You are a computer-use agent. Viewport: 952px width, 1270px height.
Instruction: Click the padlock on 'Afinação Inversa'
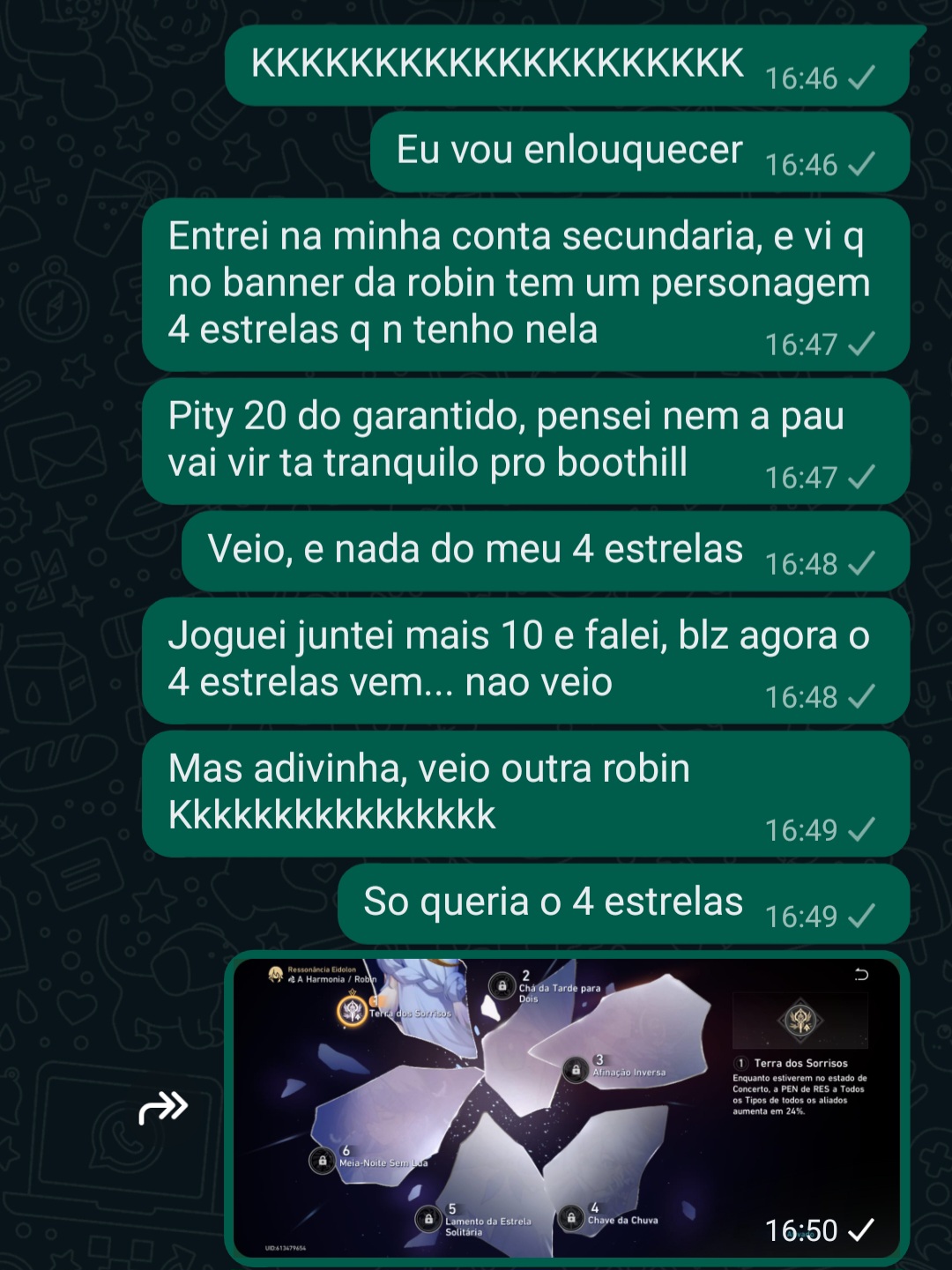[x=575, y=1069]
